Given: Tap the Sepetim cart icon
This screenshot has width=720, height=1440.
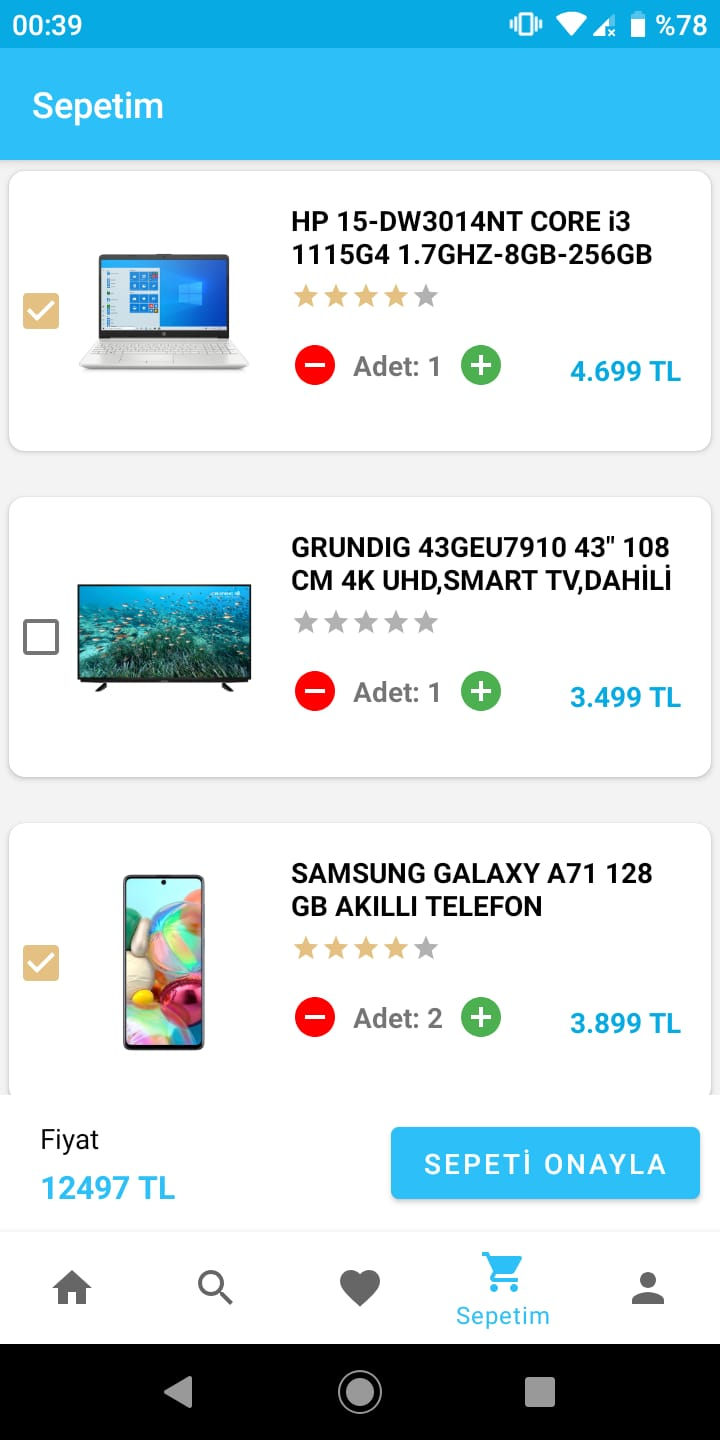Looking at the screenshot, I should (503, 1274).
